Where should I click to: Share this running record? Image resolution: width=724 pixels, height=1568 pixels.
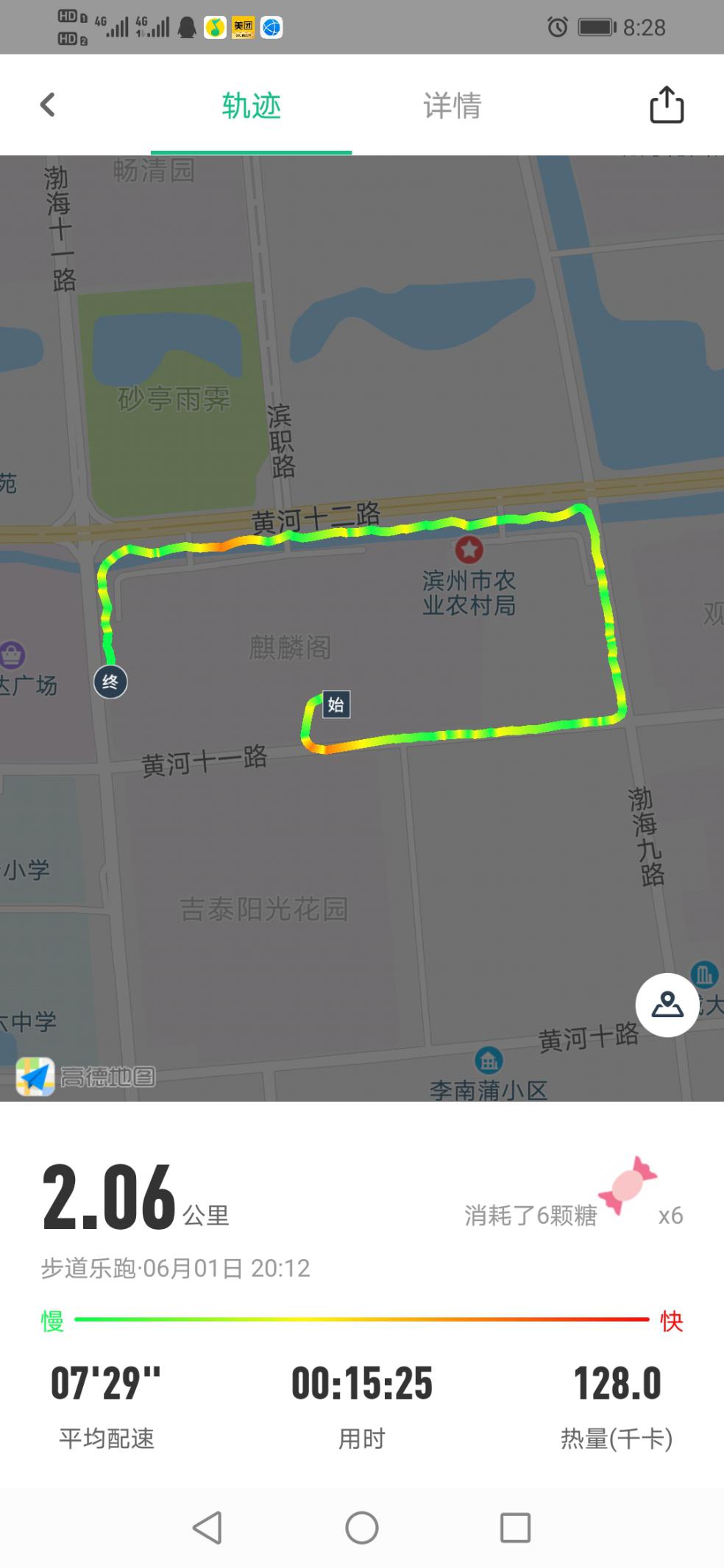667,105
